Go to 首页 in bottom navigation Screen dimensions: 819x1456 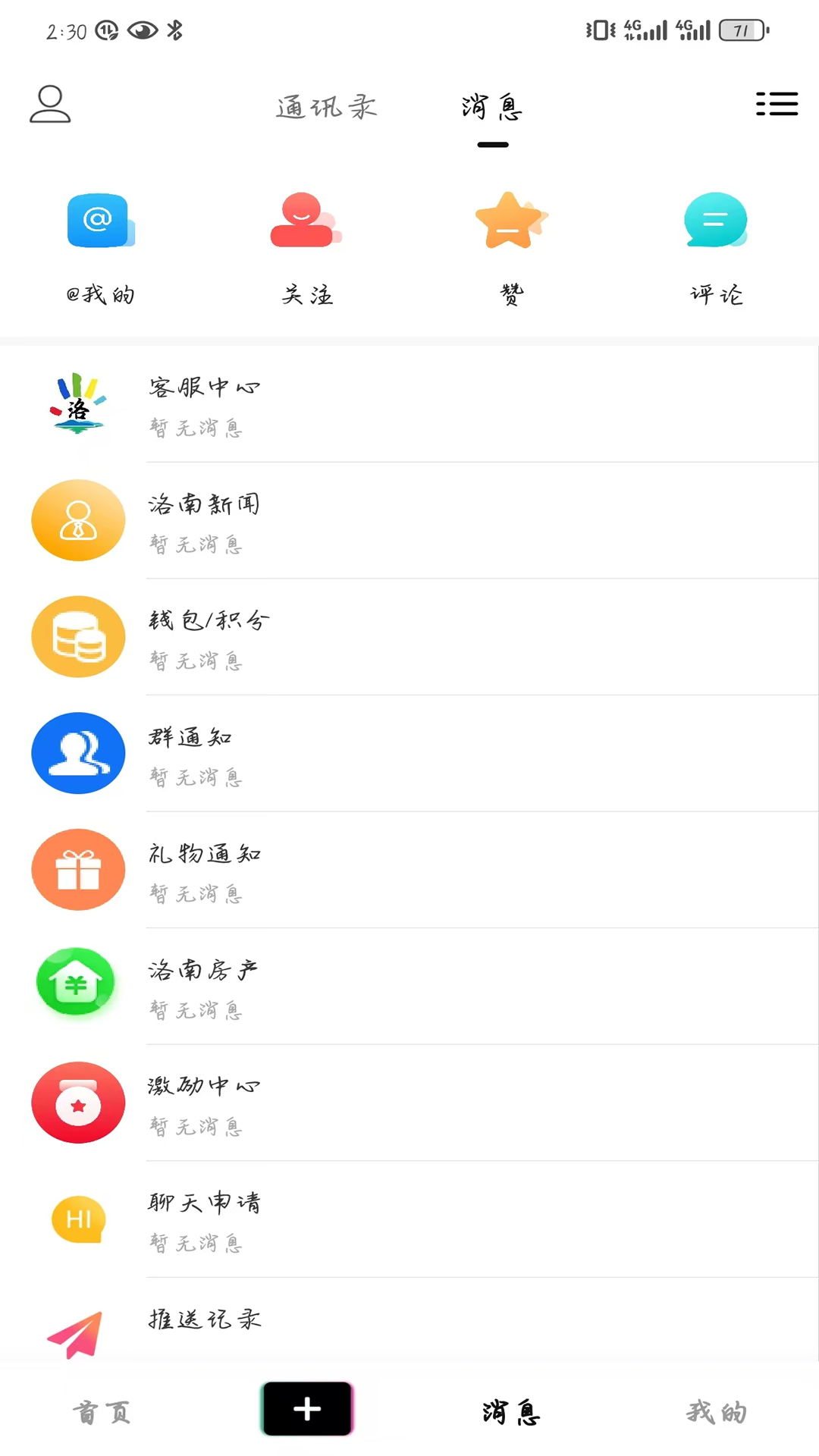(101, 1411)
